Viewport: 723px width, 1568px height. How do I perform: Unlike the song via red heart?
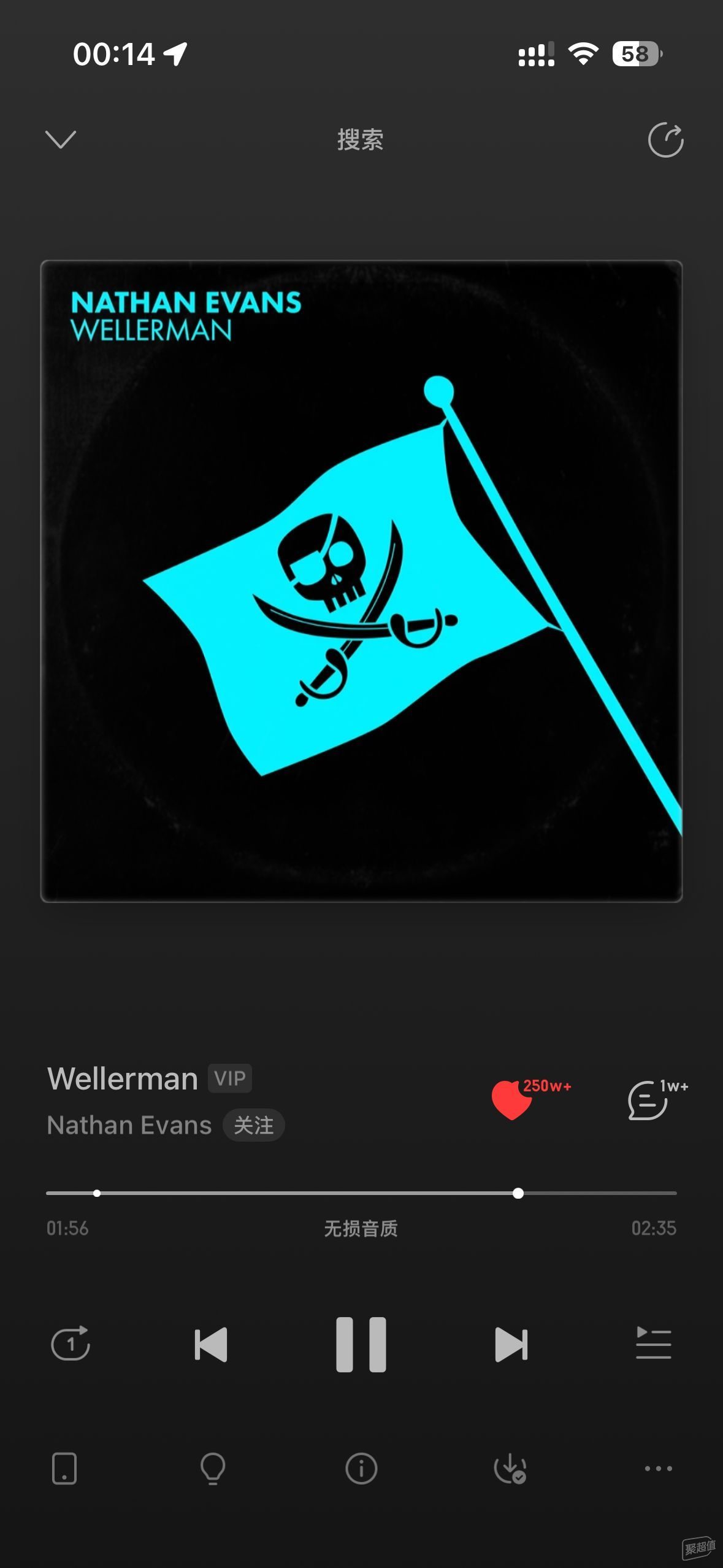[x=511, y=1100]
